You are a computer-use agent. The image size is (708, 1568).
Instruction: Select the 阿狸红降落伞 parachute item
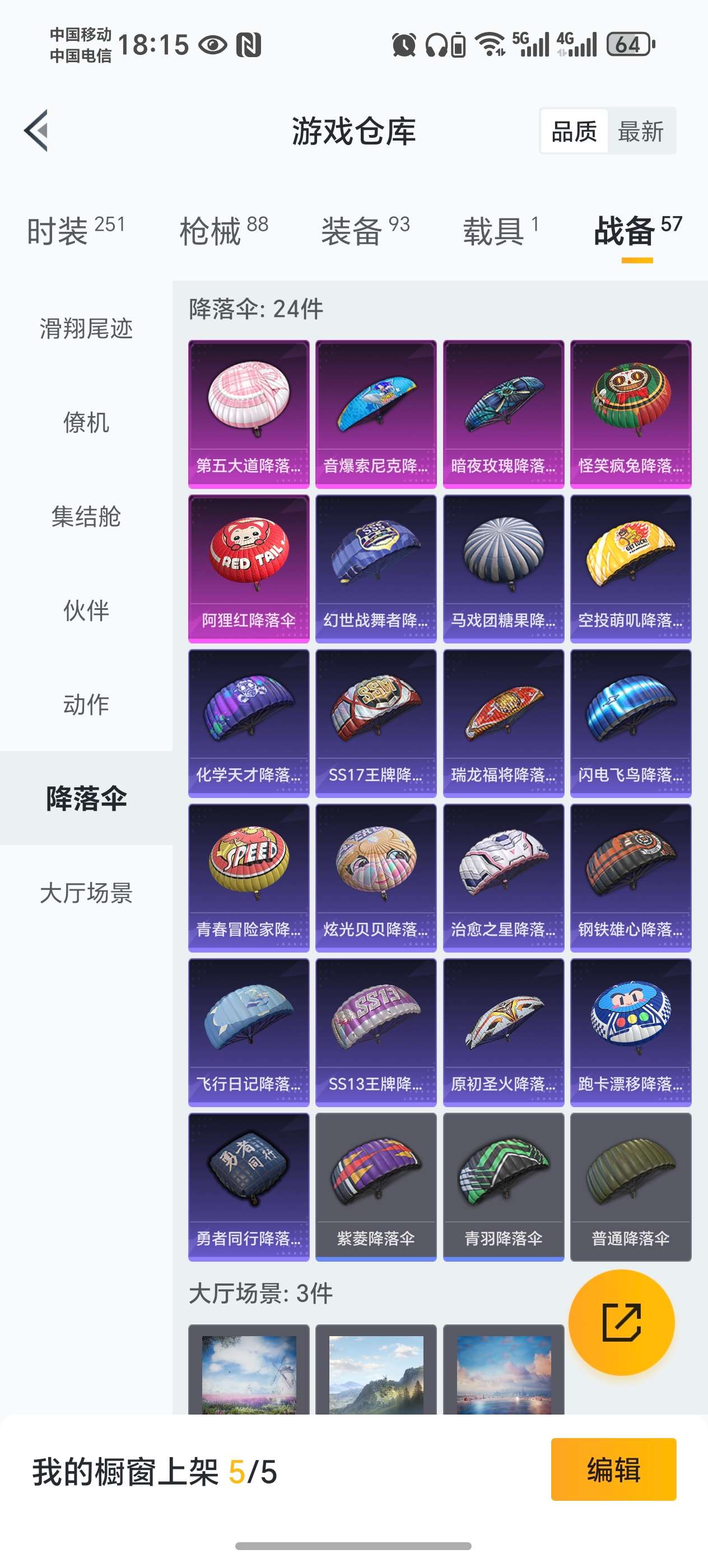(x=249, y=566)
